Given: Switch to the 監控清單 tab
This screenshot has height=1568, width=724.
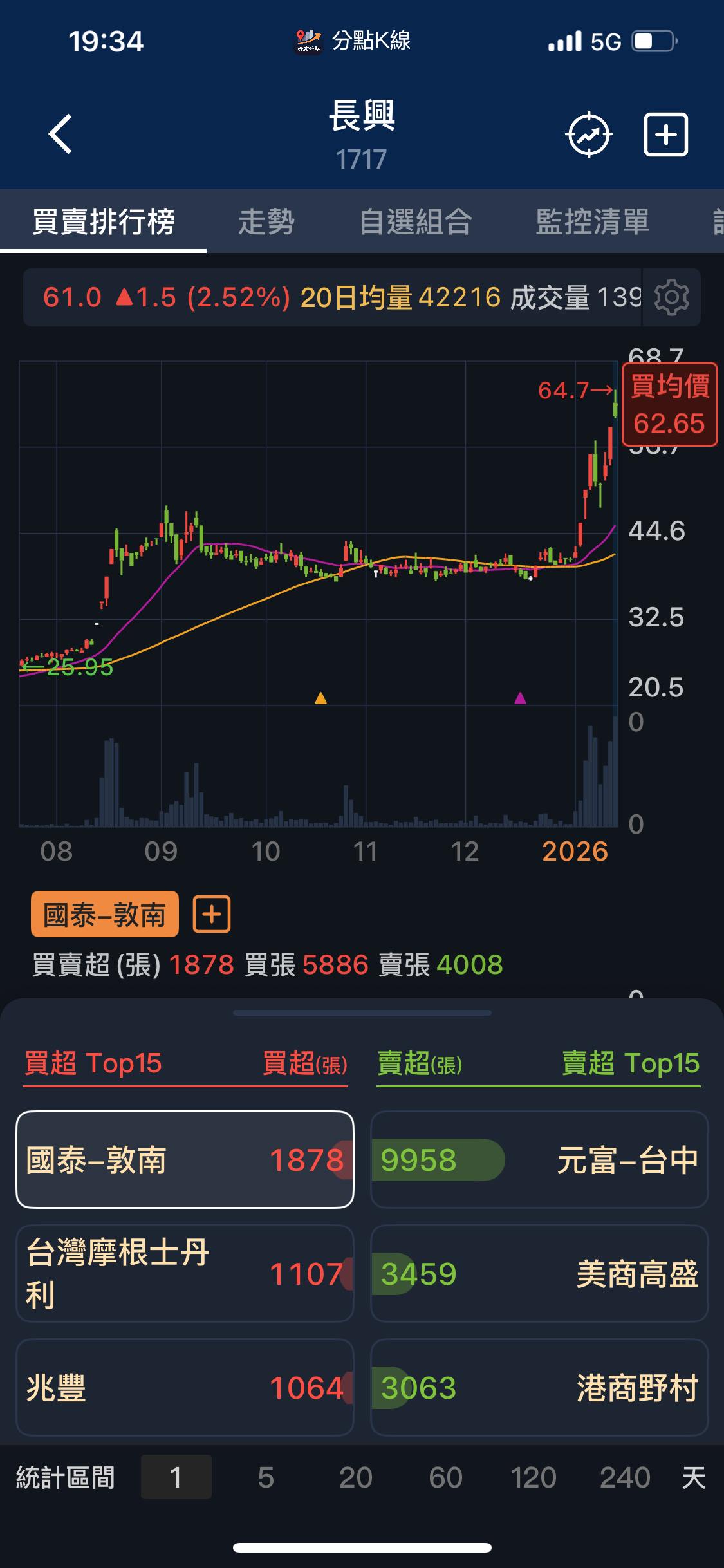Looking at the screenshot, I should tap(592, 222).
